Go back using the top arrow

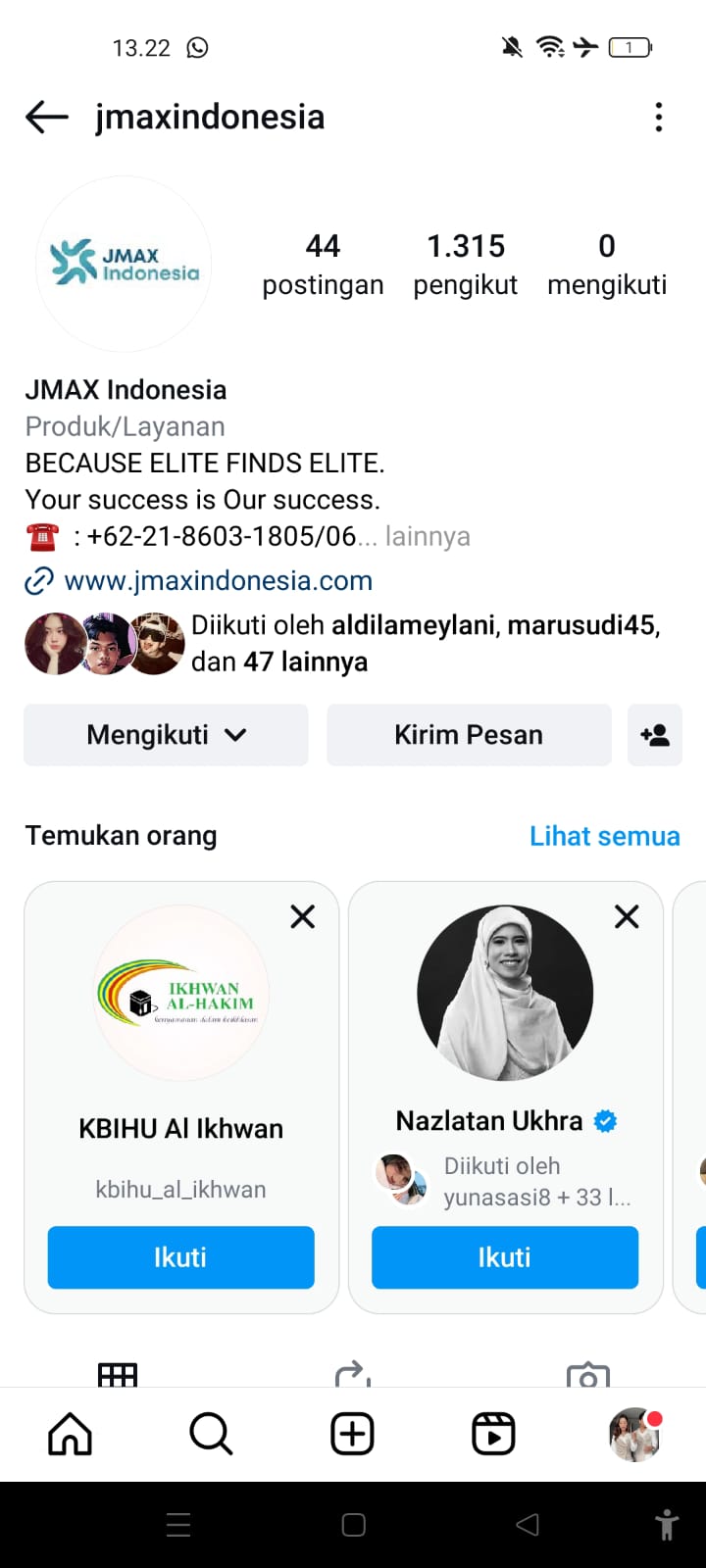click(x=46, y=118)
